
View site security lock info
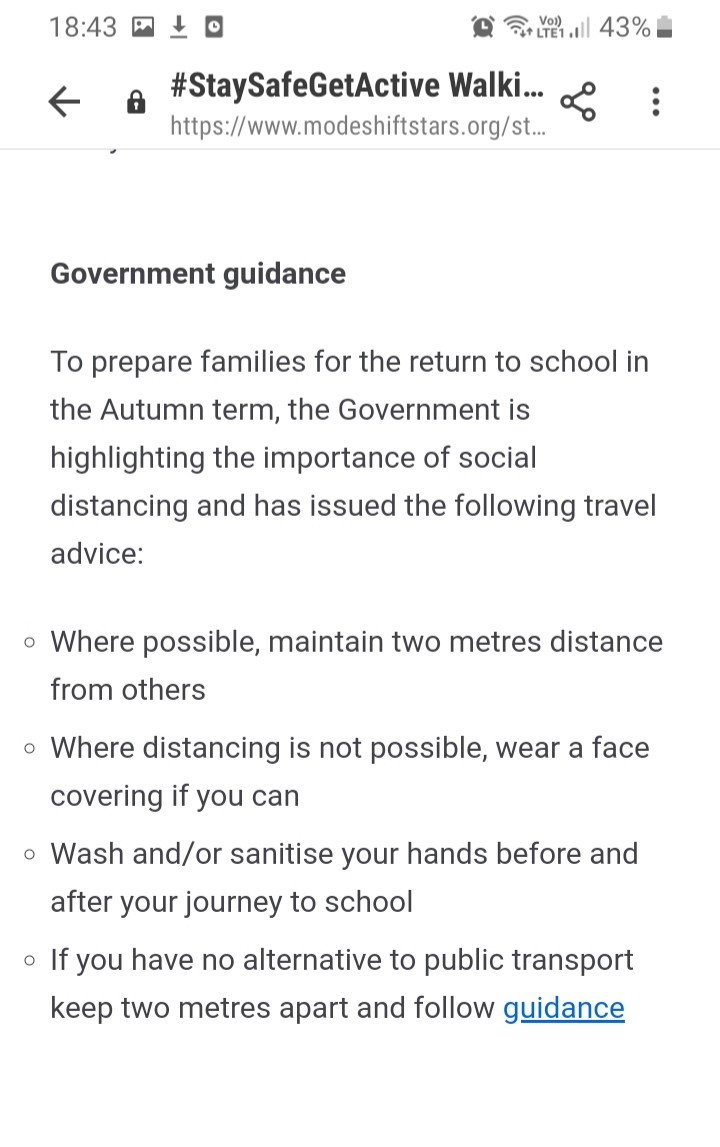pos(135,103)
